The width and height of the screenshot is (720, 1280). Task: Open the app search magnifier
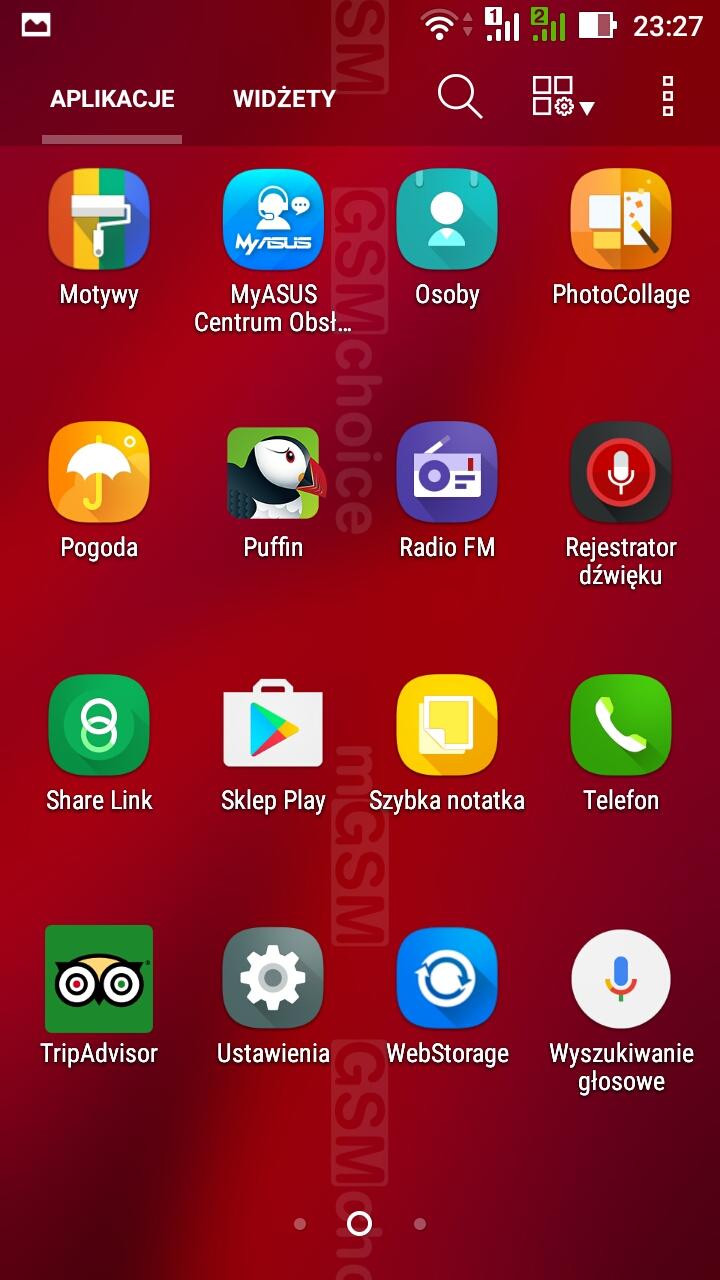click(460, 97)
